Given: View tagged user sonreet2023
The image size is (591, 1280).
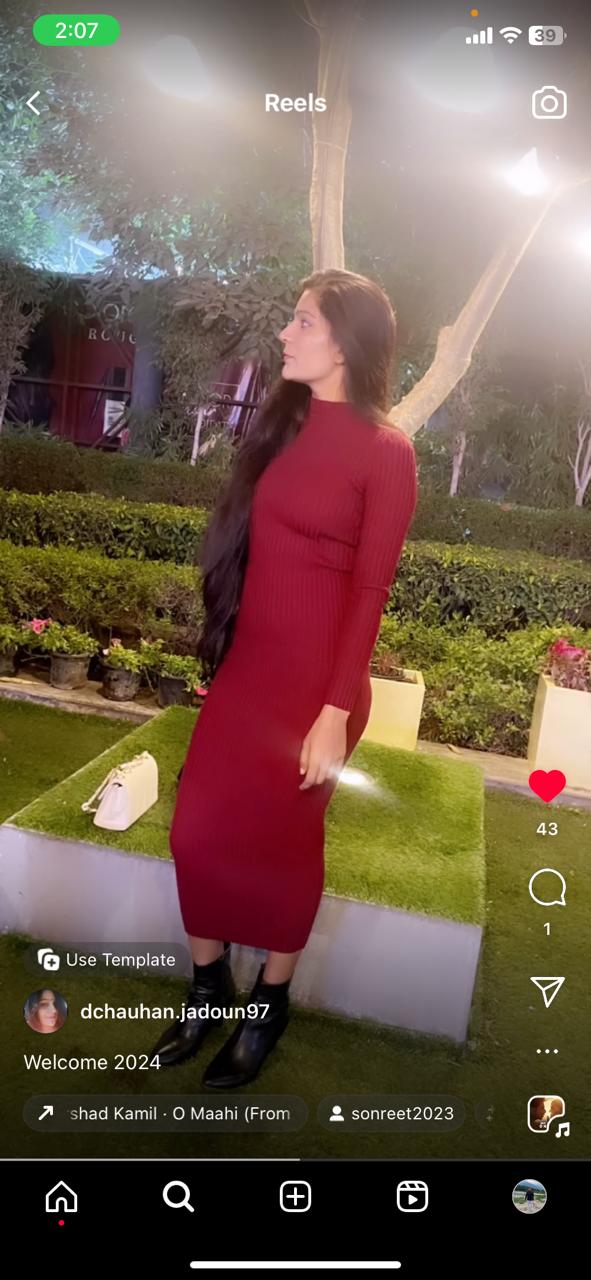Looking at the screenshot, I should 392,1113.
